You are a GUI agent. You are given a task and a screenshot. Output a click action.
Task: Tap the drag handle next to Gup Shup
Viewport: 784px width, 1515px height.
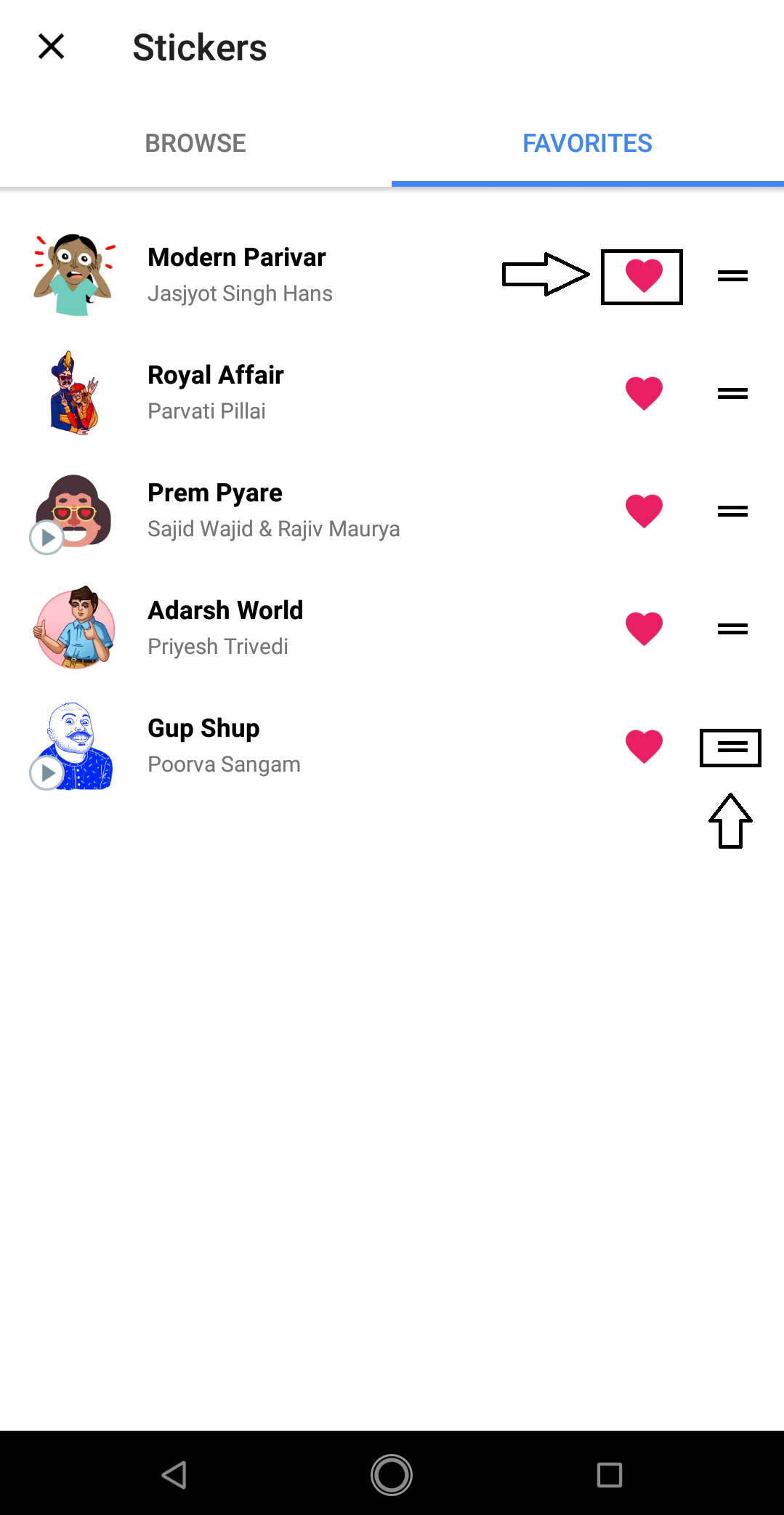coord(730,746)
